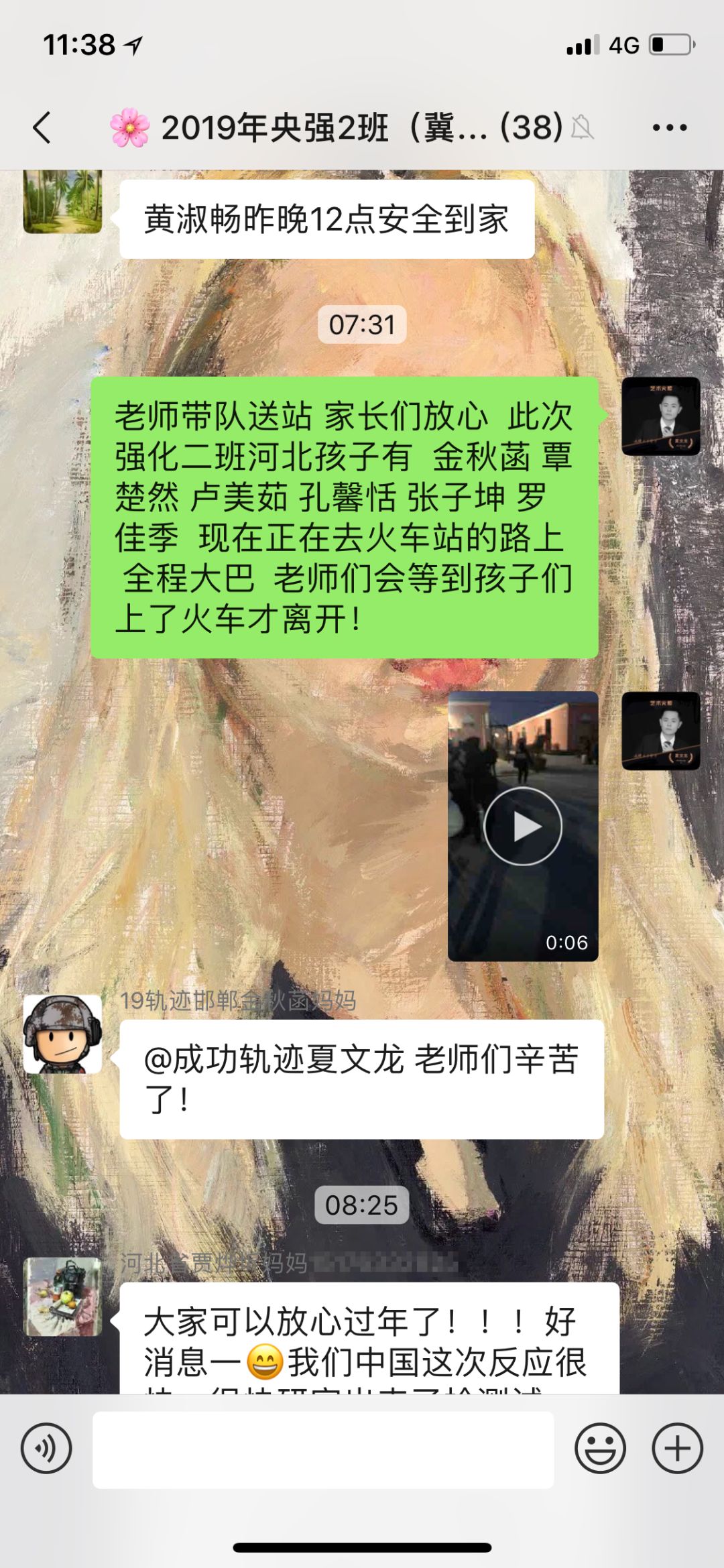
Task: Open sender's avatar beside the green message
Action: 660,416
